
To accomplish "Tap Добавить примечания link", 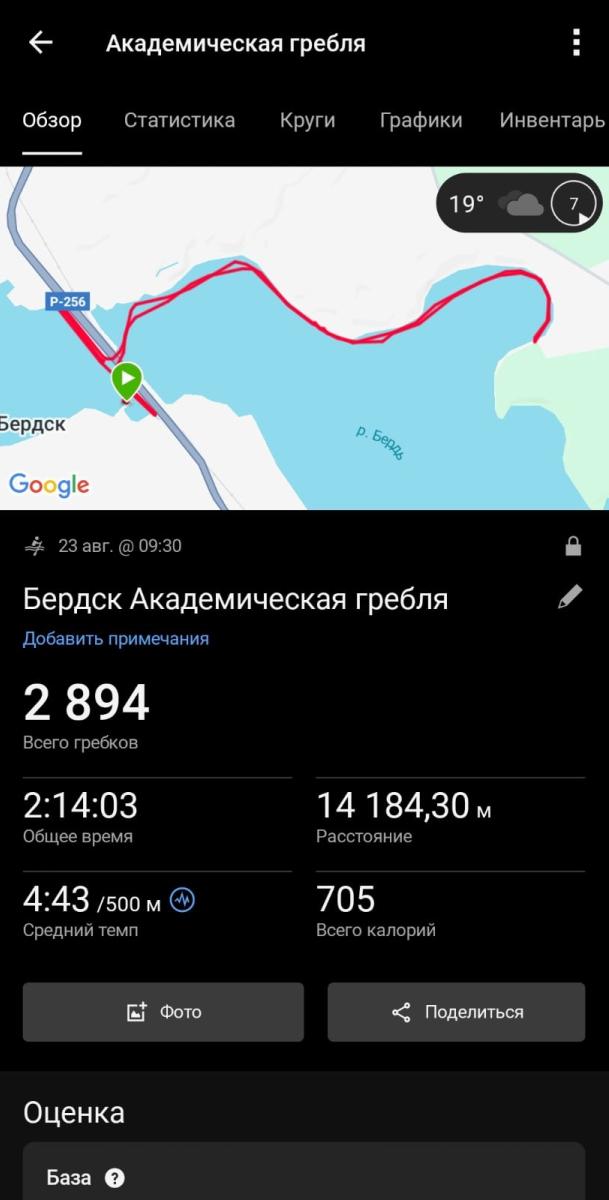I will 116,638.
